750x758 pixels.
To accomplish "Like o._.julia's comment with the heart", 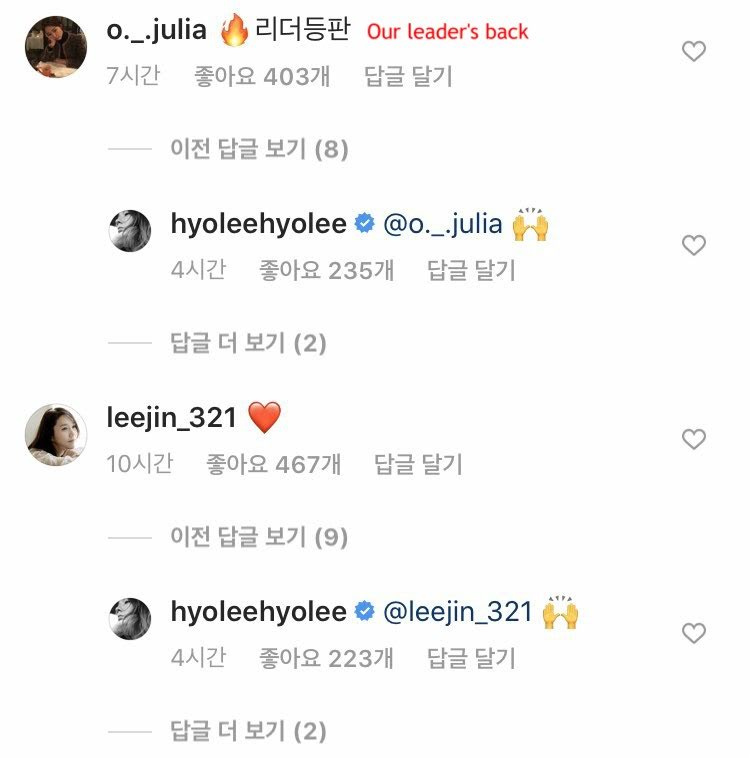I will point(693,51).
